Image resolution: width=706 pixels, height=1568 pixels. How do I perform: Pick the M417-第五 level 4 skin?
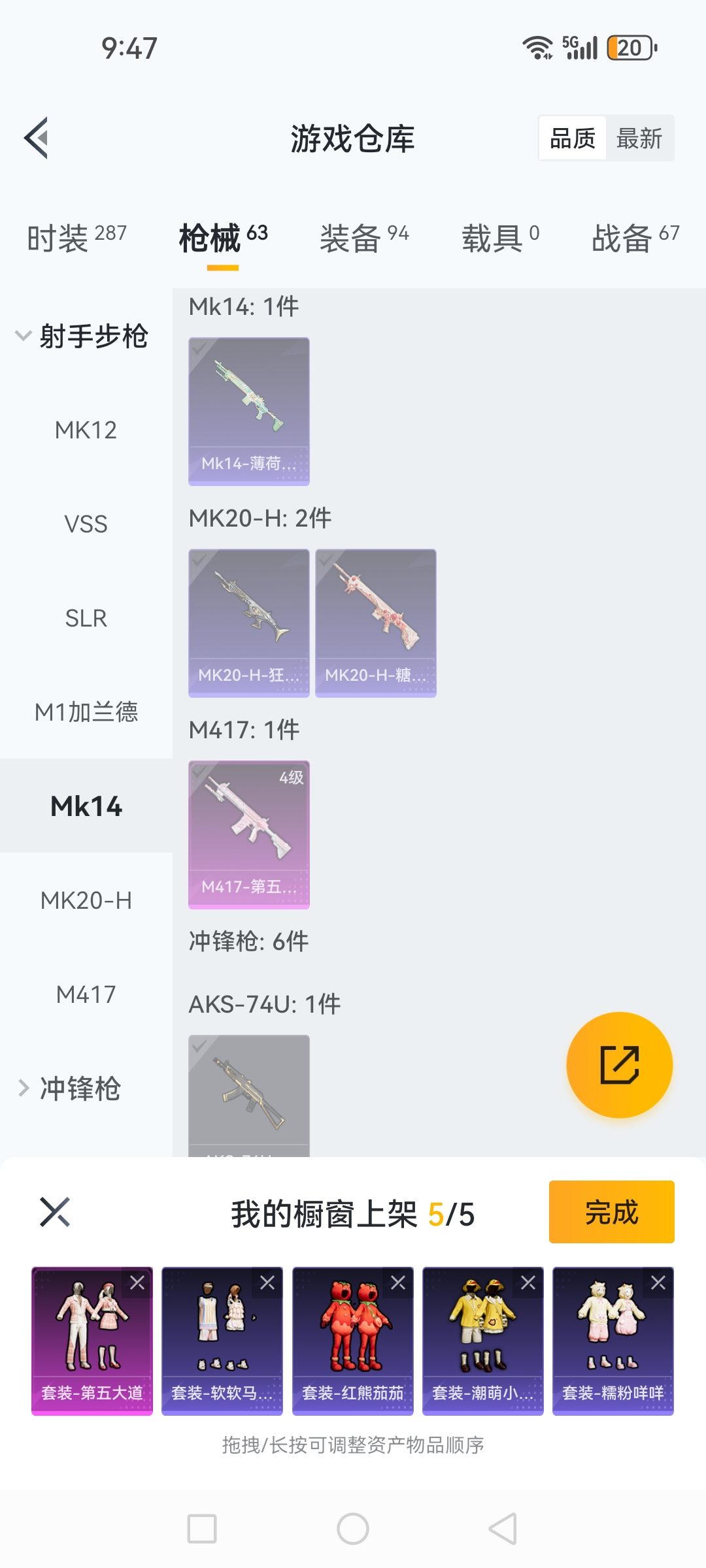(249, 834)
